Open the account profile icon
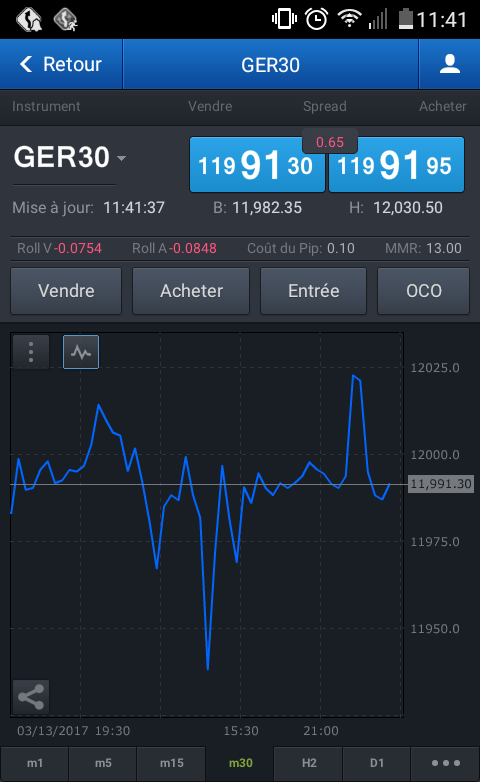The height and width of the screenshot is (782, 480). [x=450, y=64]
